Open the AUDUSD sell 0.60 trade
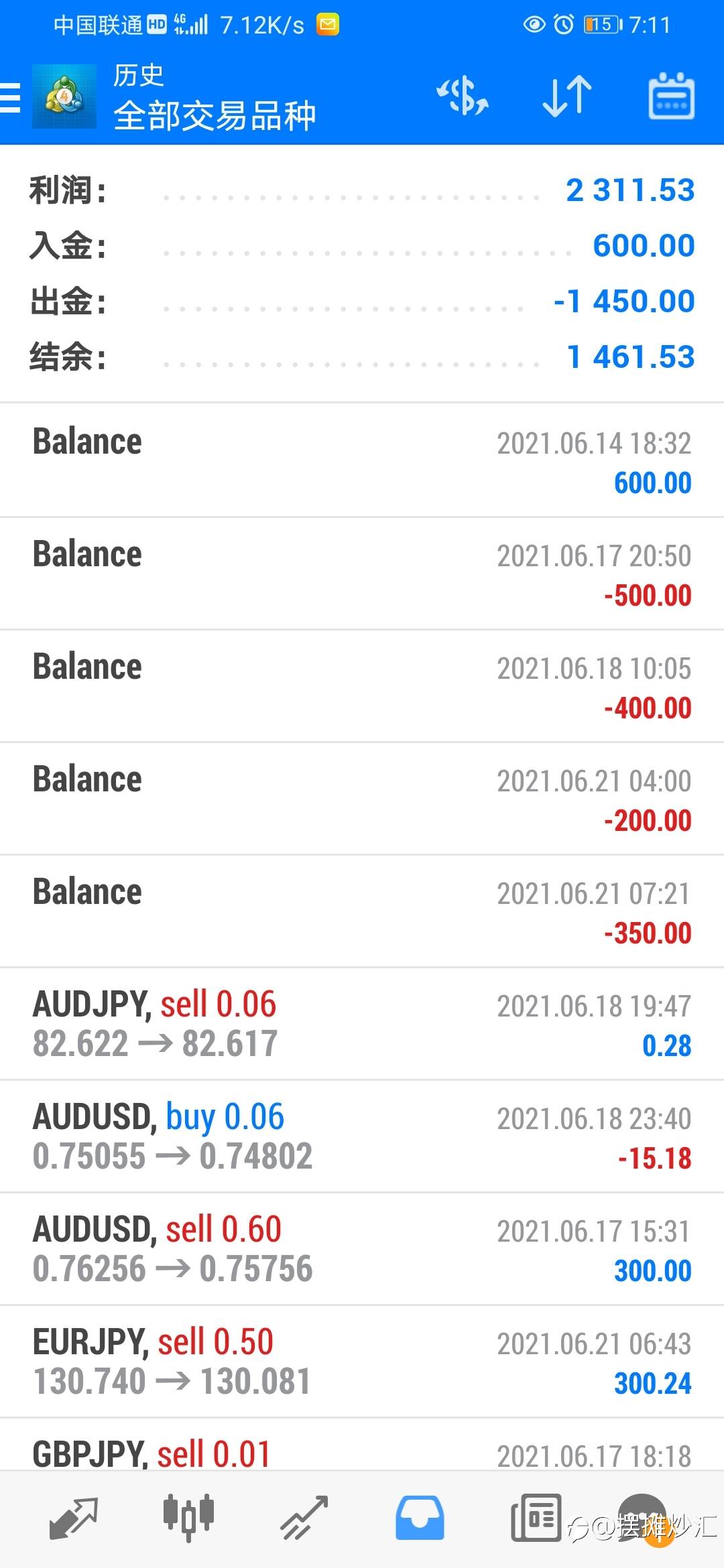The height and width of the screenshot is (1568, 724). coord(362,1249)
